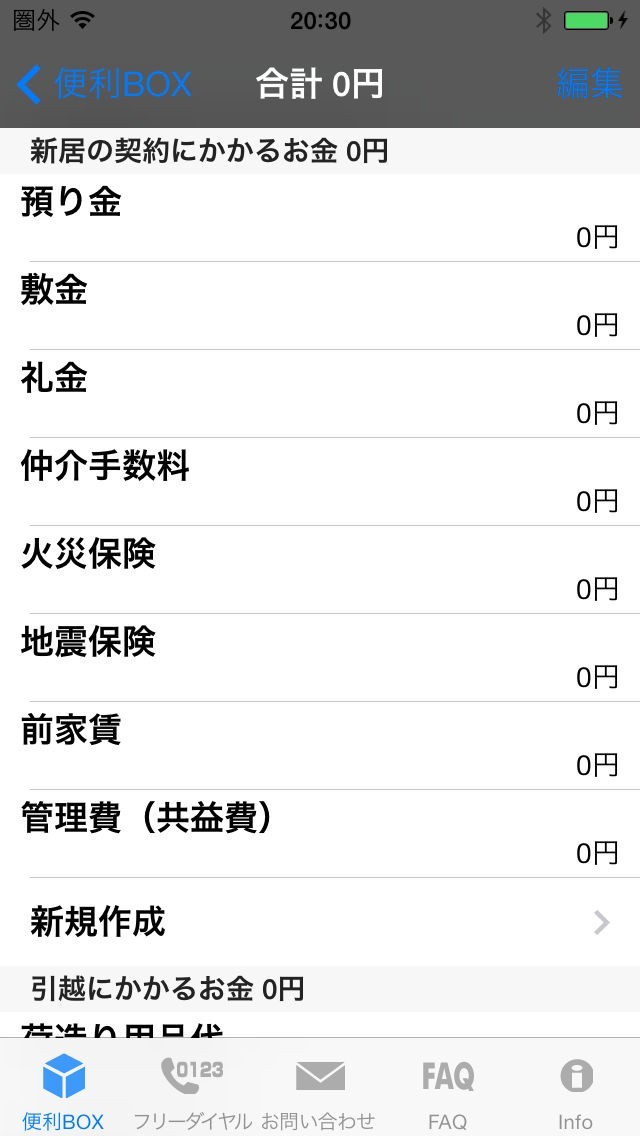Open the フリーダイヤル tab
The width and height of the screenshot is (640, 1136).
pos(192,1091)
